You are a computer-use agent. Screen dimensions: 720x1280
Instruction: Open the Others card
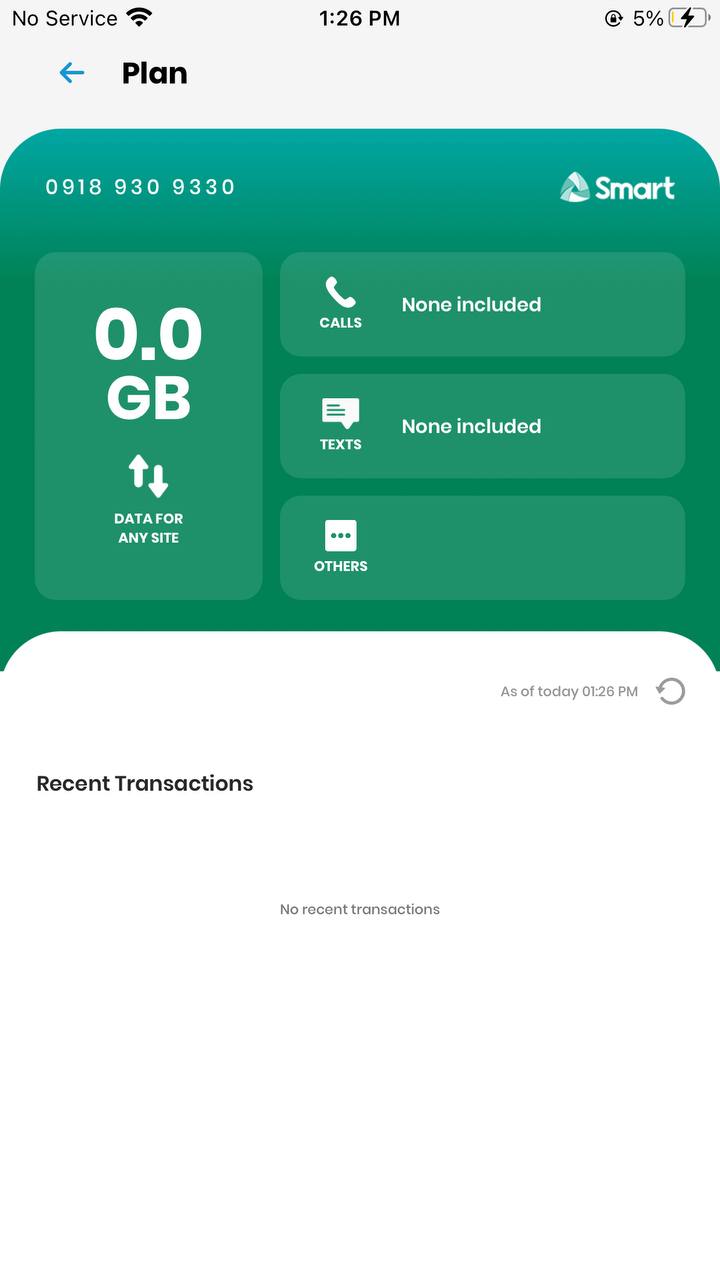[482, 548]
